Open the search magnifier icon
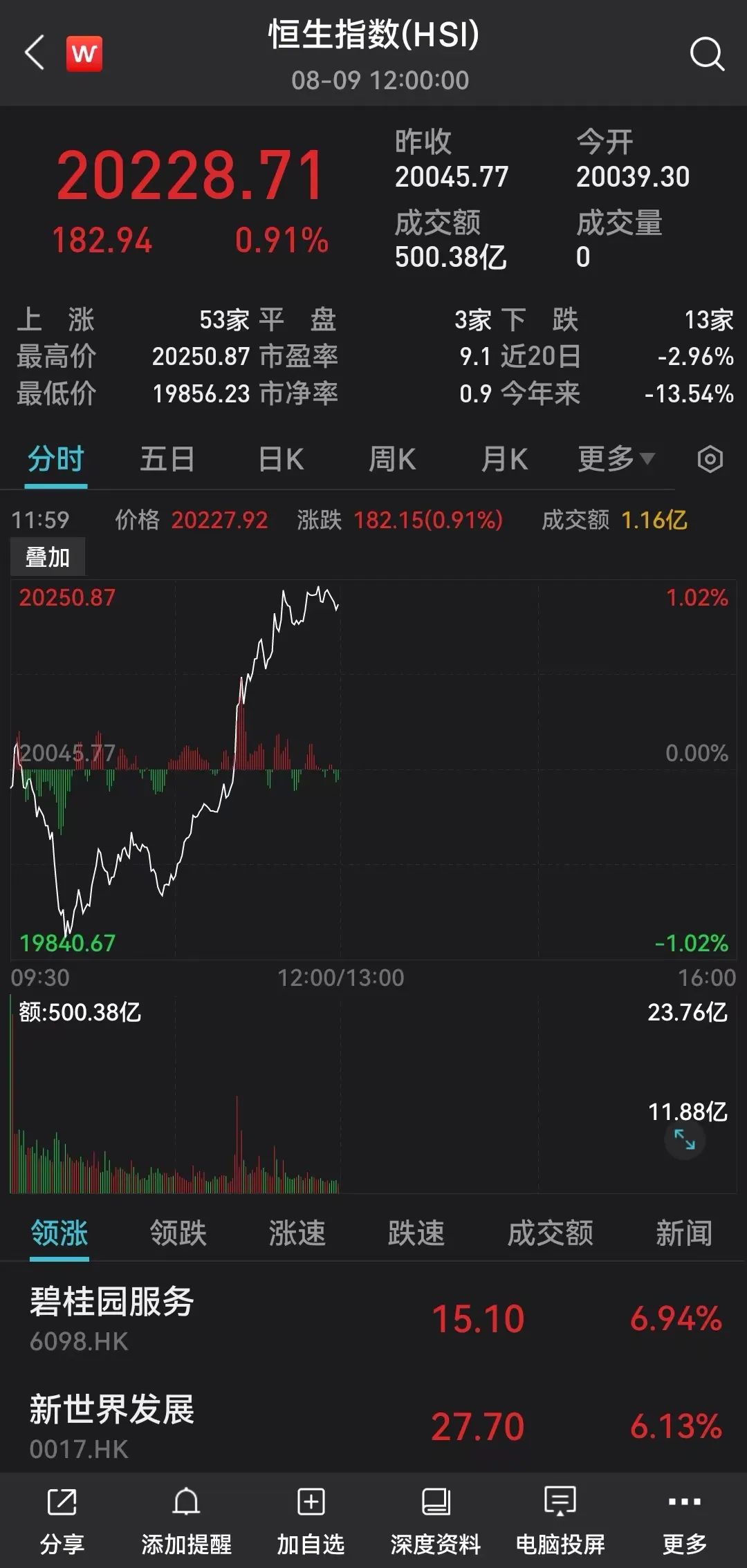This screenshot has width=747, height=1568. (706, 54)
